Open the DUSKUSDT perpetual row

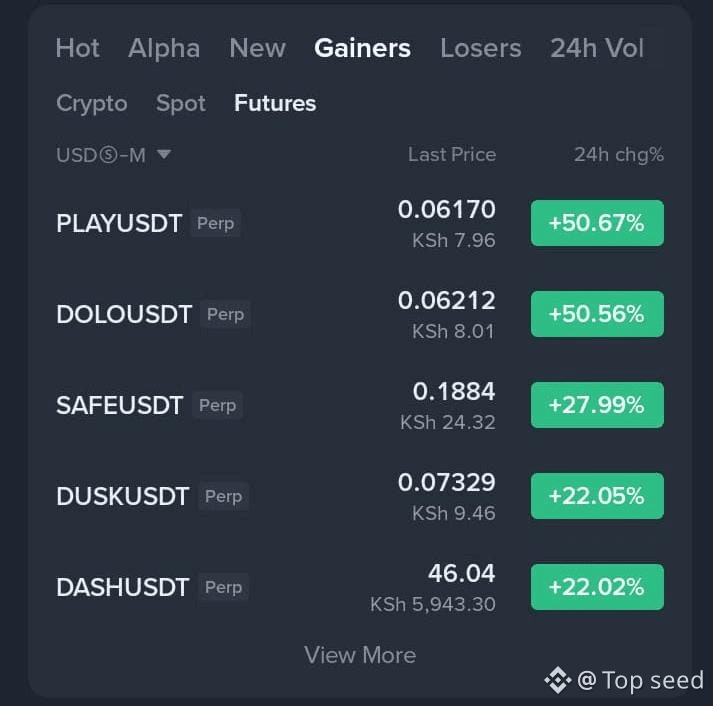(x=123, y=496)
